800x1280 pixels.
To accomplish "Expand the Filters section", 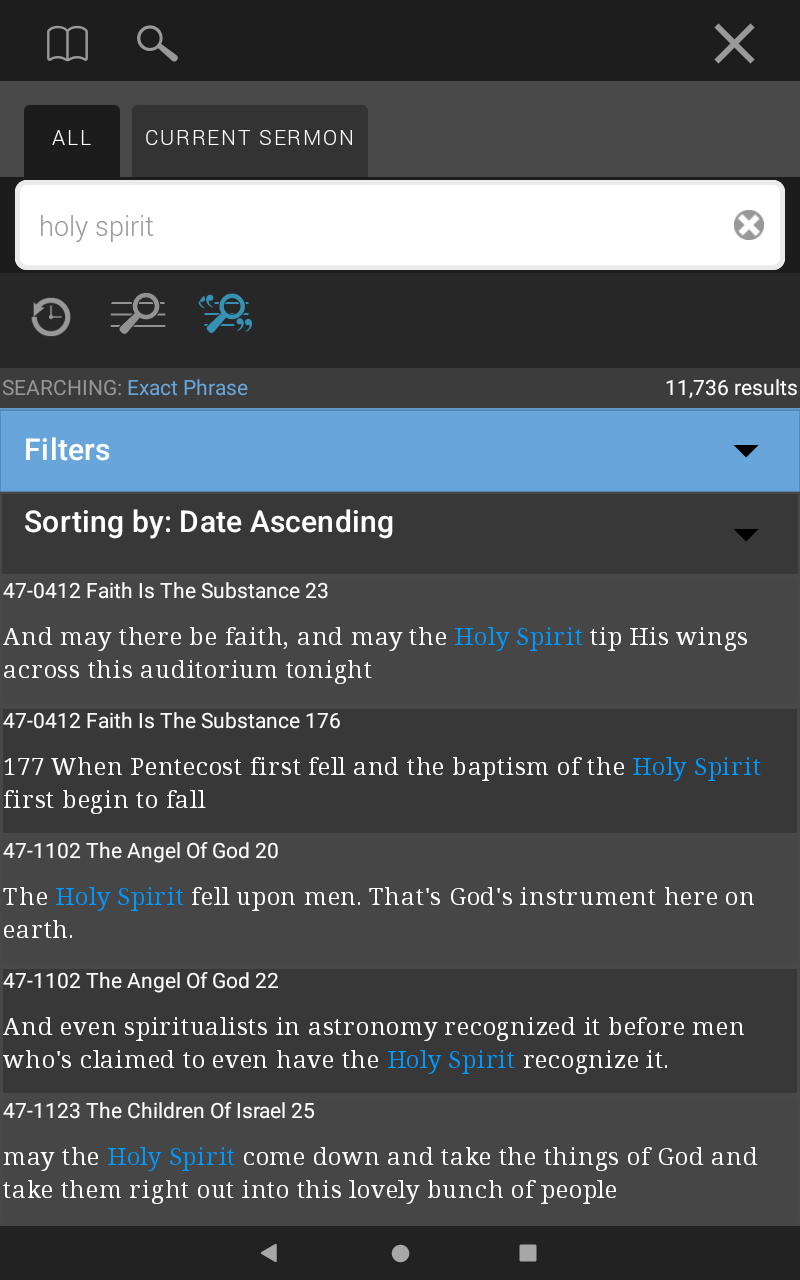I will [400, 450].
